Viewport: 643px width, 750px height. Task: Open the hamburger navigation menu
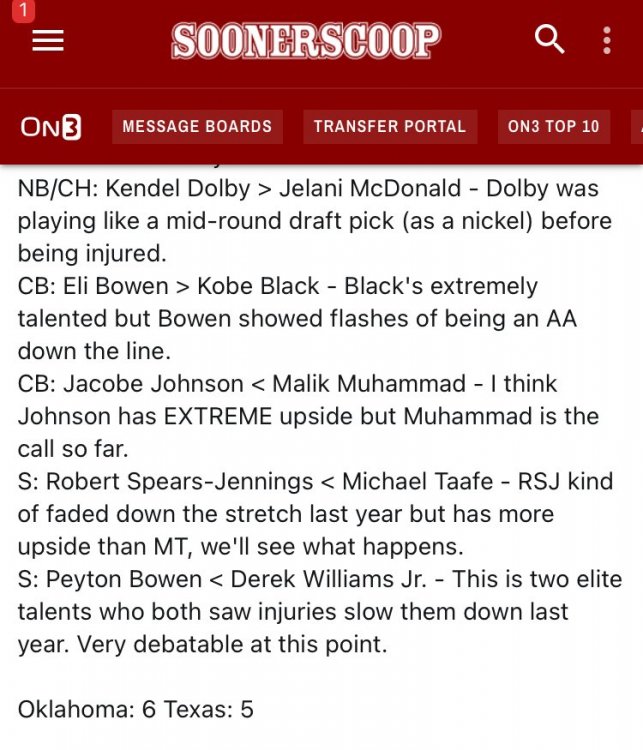[48, 40]
